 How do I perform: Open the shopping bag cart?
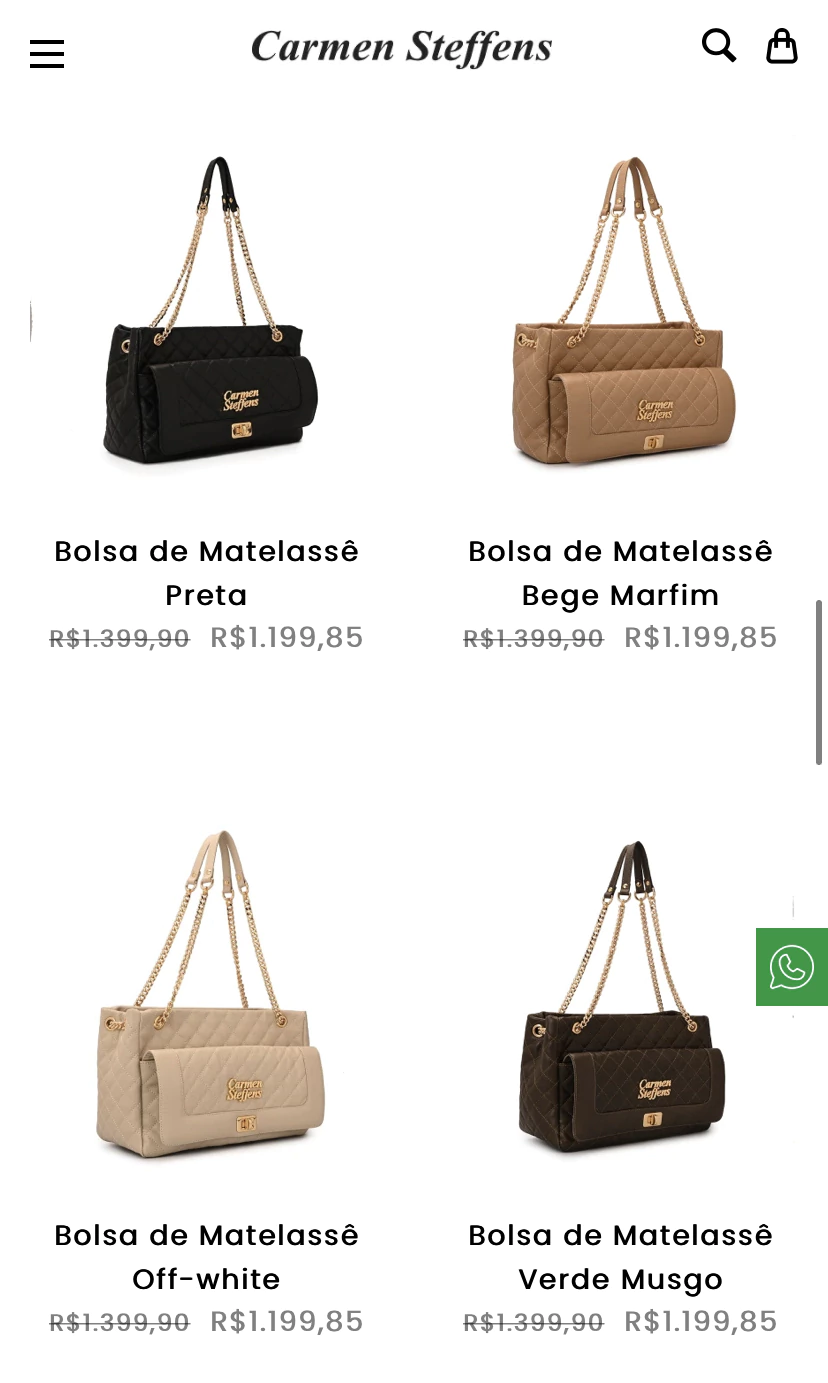click(781, 46)
